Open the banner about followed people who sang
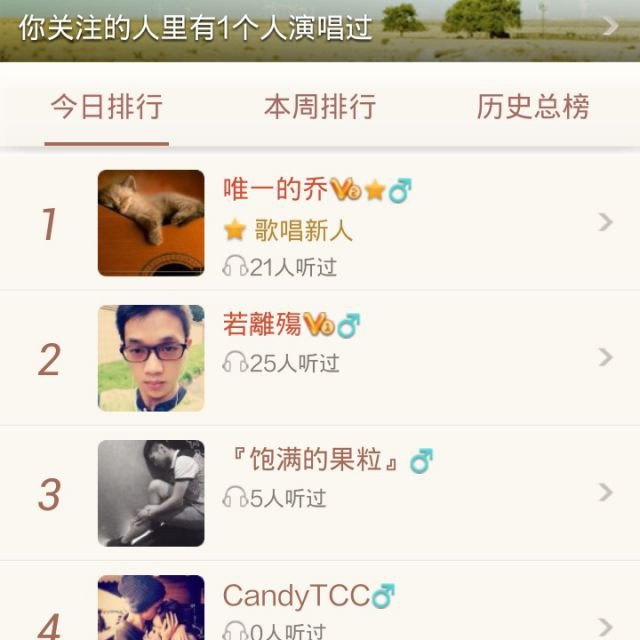Screen dimensions: 640x640 (320, 28)
